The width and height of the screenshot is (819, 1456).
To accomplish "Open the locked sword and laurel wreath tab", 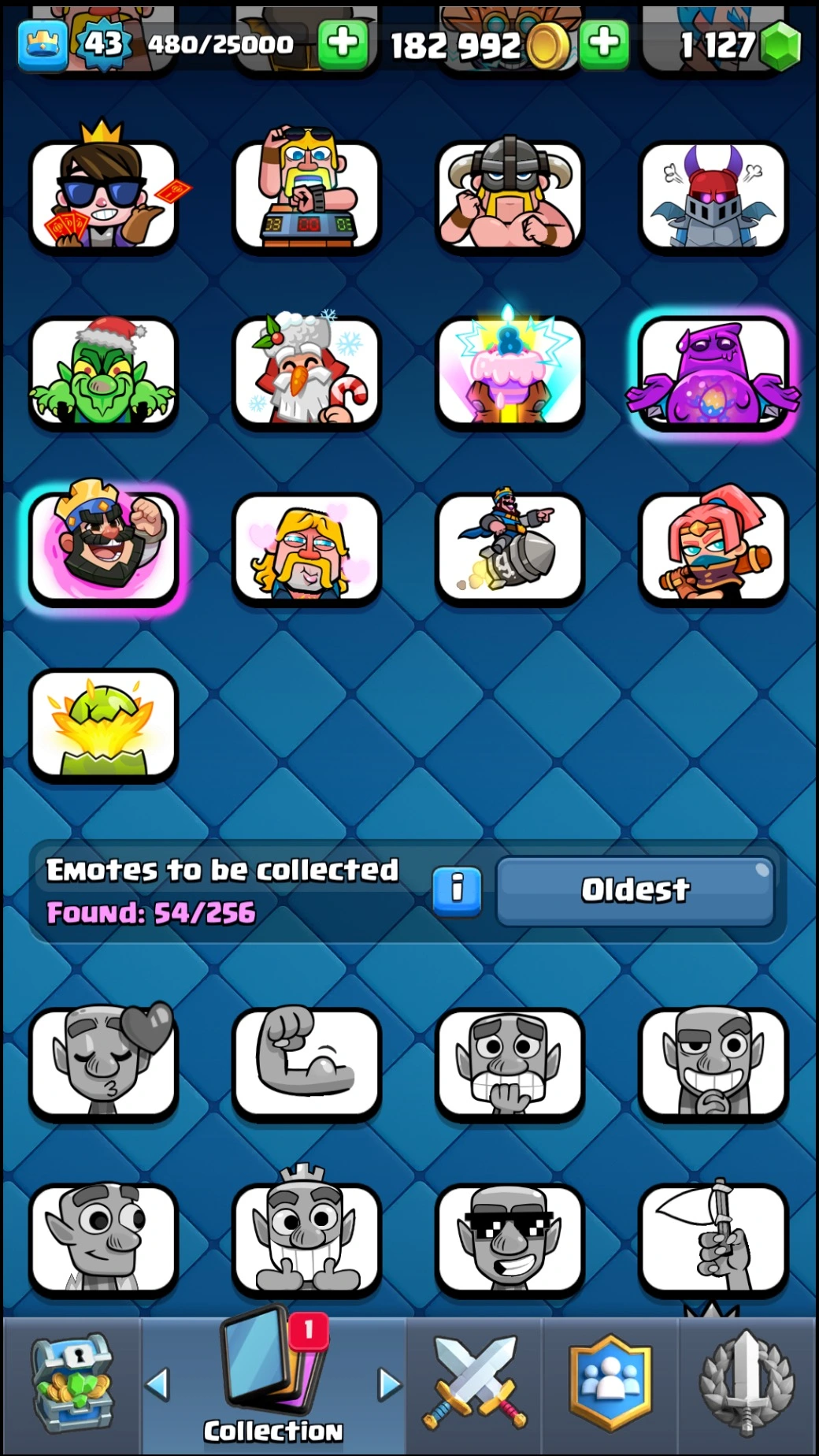I will point(747,1385).
